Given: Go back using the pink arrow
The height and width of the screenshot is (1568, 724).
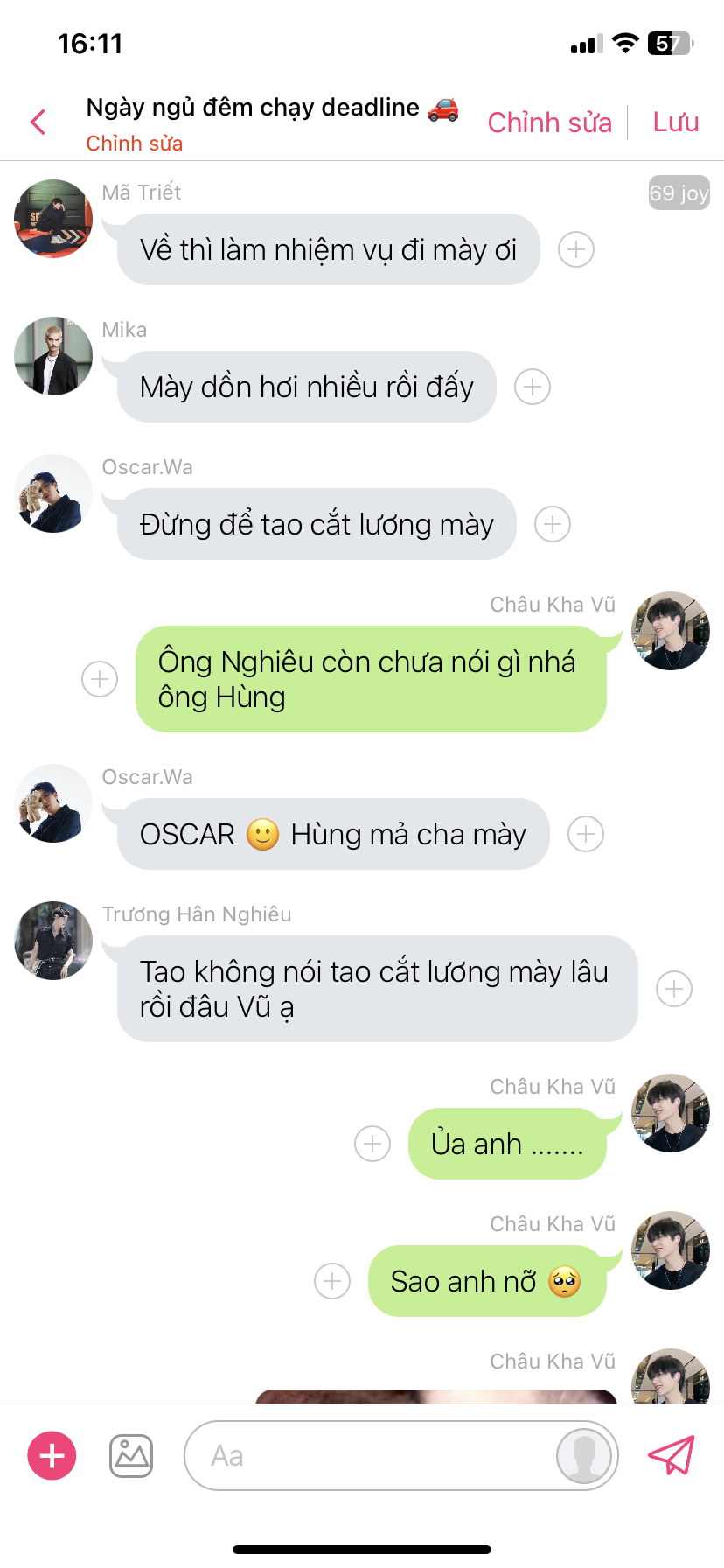Looking at the screenshot, I should (x=38, y=122).
